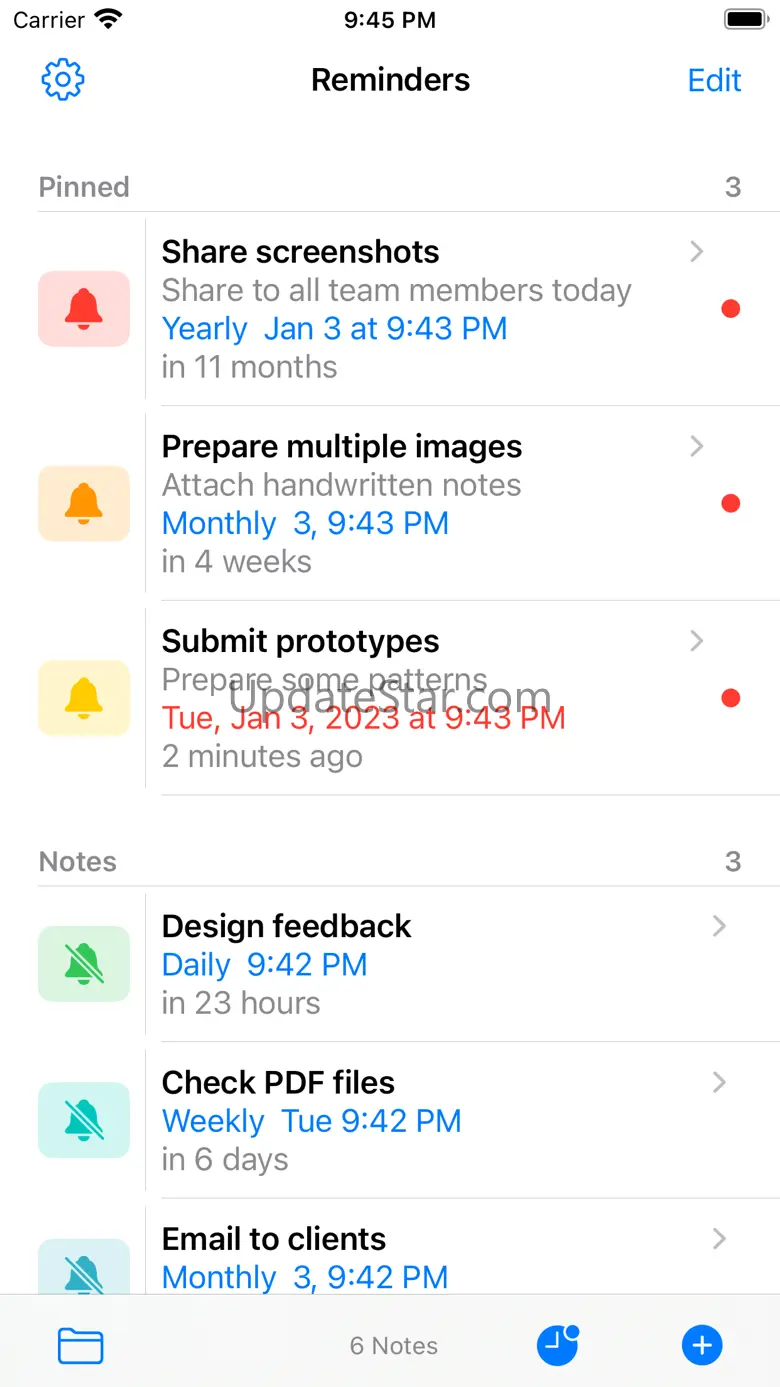Tap the red bell icon for Share screenshots
Viewport: 780px width, 1387px height.
[x=84, y=309]
